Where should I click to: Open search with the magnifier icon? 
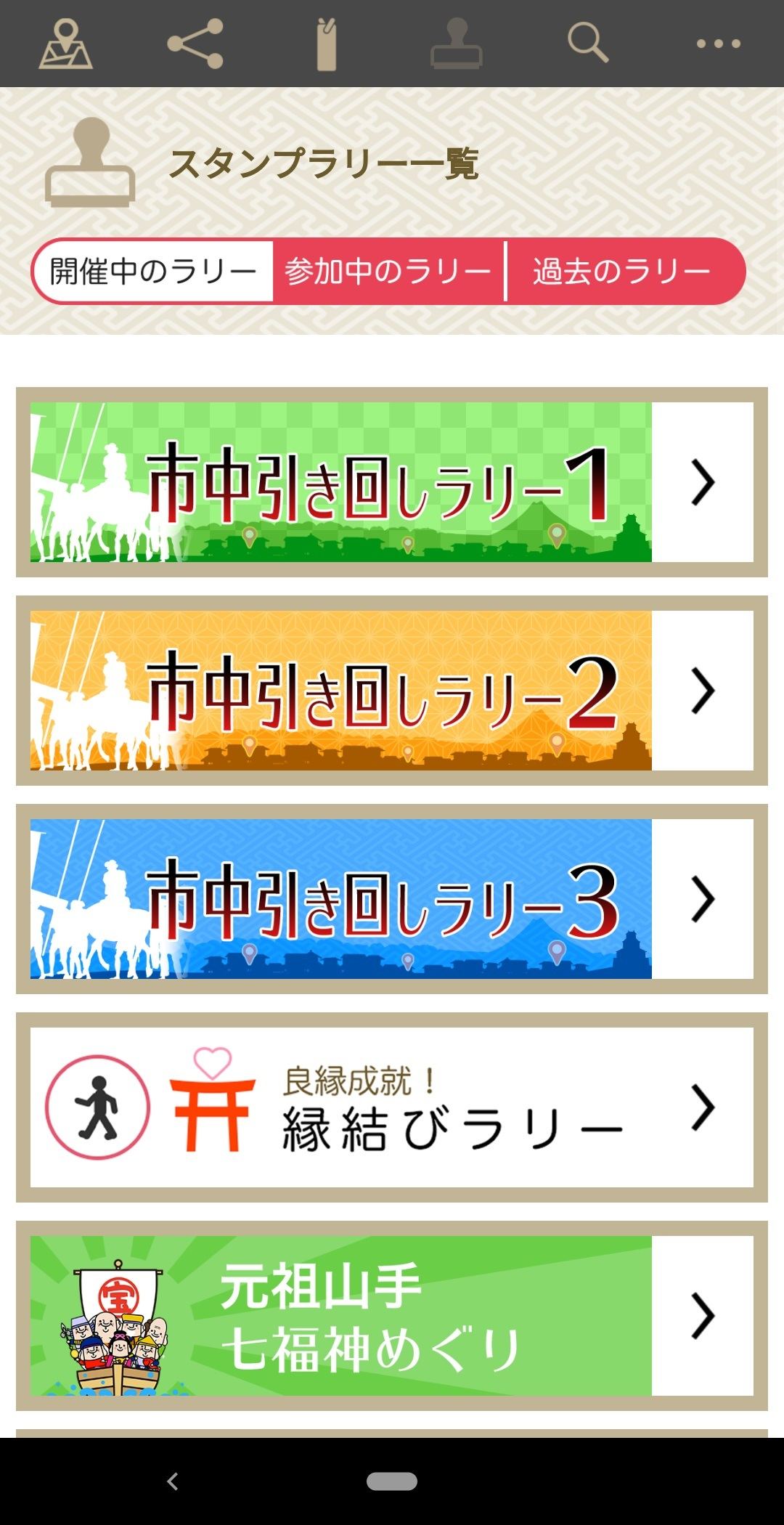click(587, 43)
